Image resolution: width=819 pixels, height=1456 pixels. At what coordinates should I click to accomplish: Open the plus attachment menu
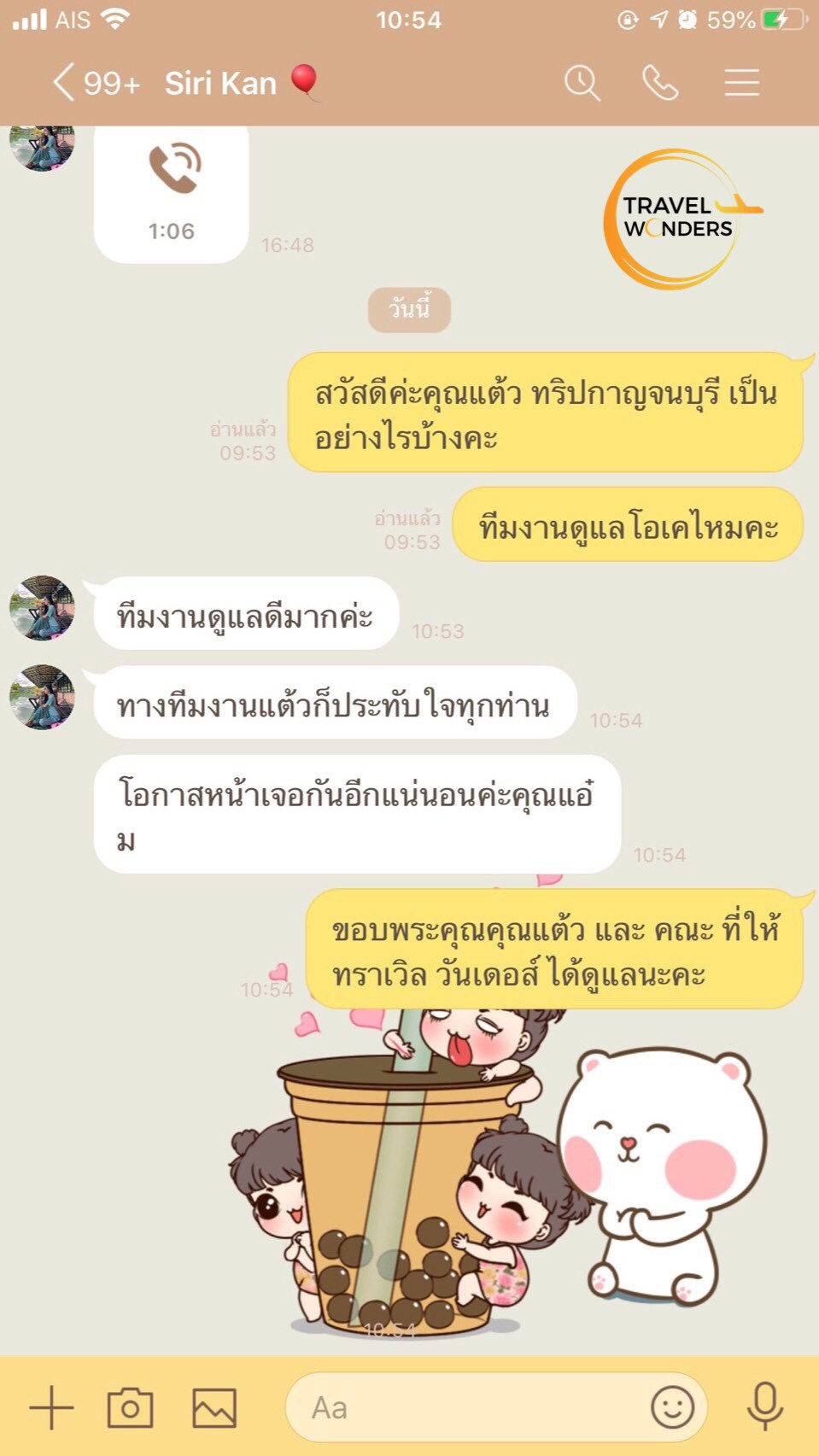click(x=51, y=1407)
